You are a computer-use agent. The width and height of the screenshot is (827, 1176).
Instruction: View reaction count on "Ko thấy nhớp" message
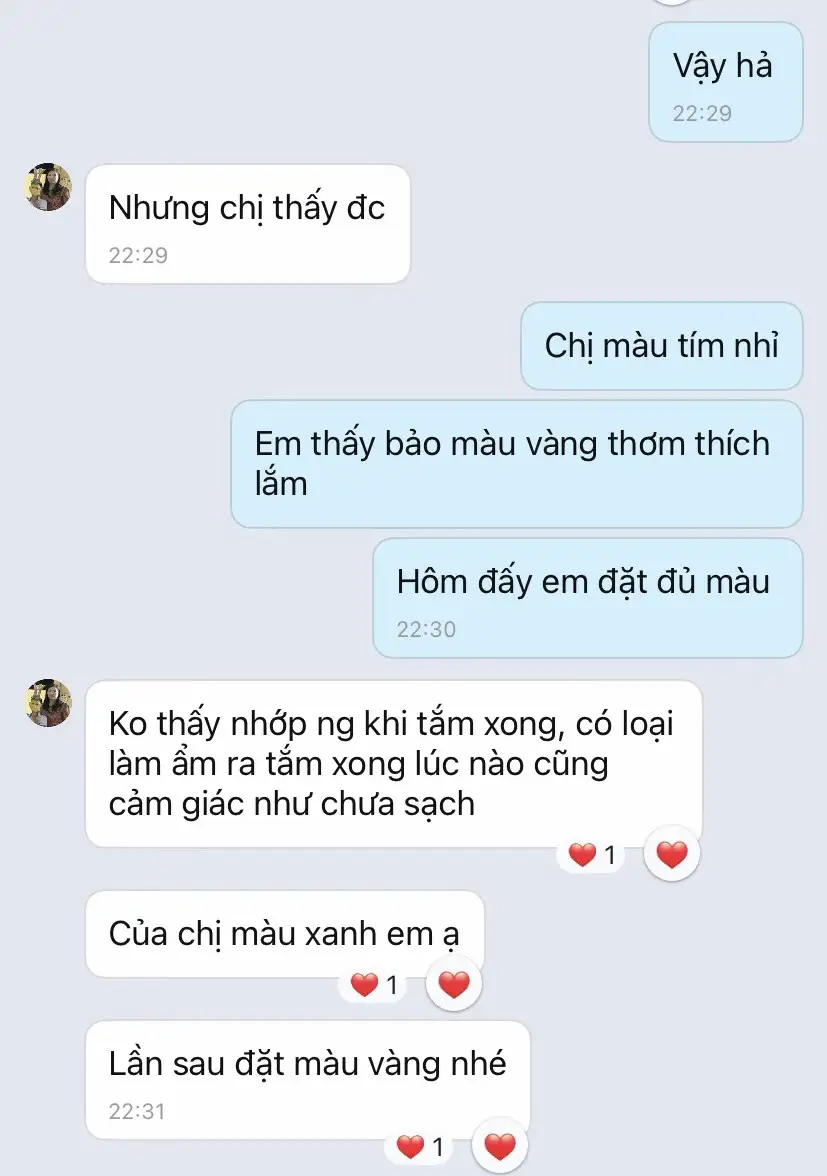pyautogui.click(x=593, y=855)
